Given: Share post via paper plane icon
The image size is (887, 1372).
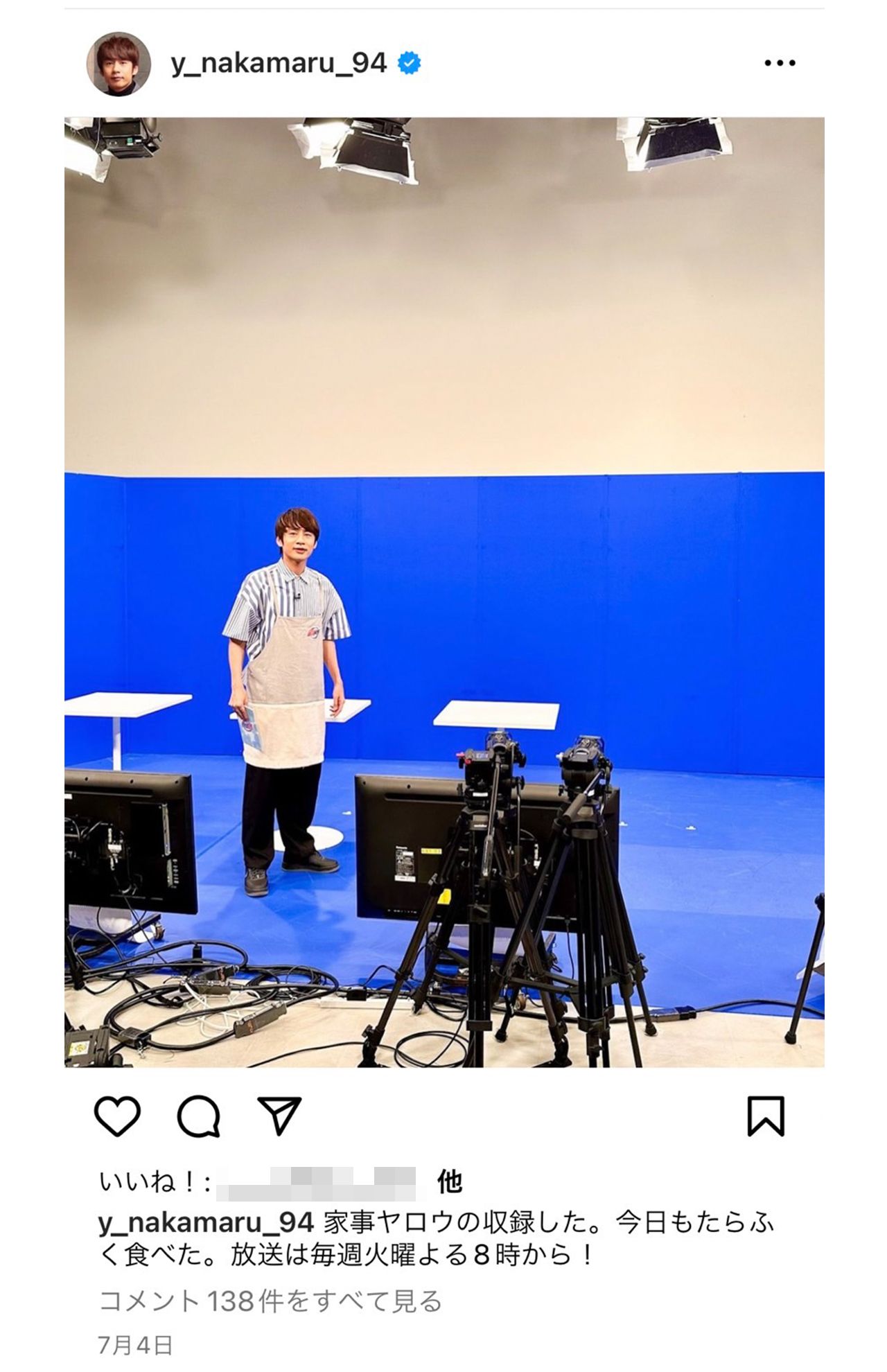Looking at the screenshot, I should [x=279, y=1116].
